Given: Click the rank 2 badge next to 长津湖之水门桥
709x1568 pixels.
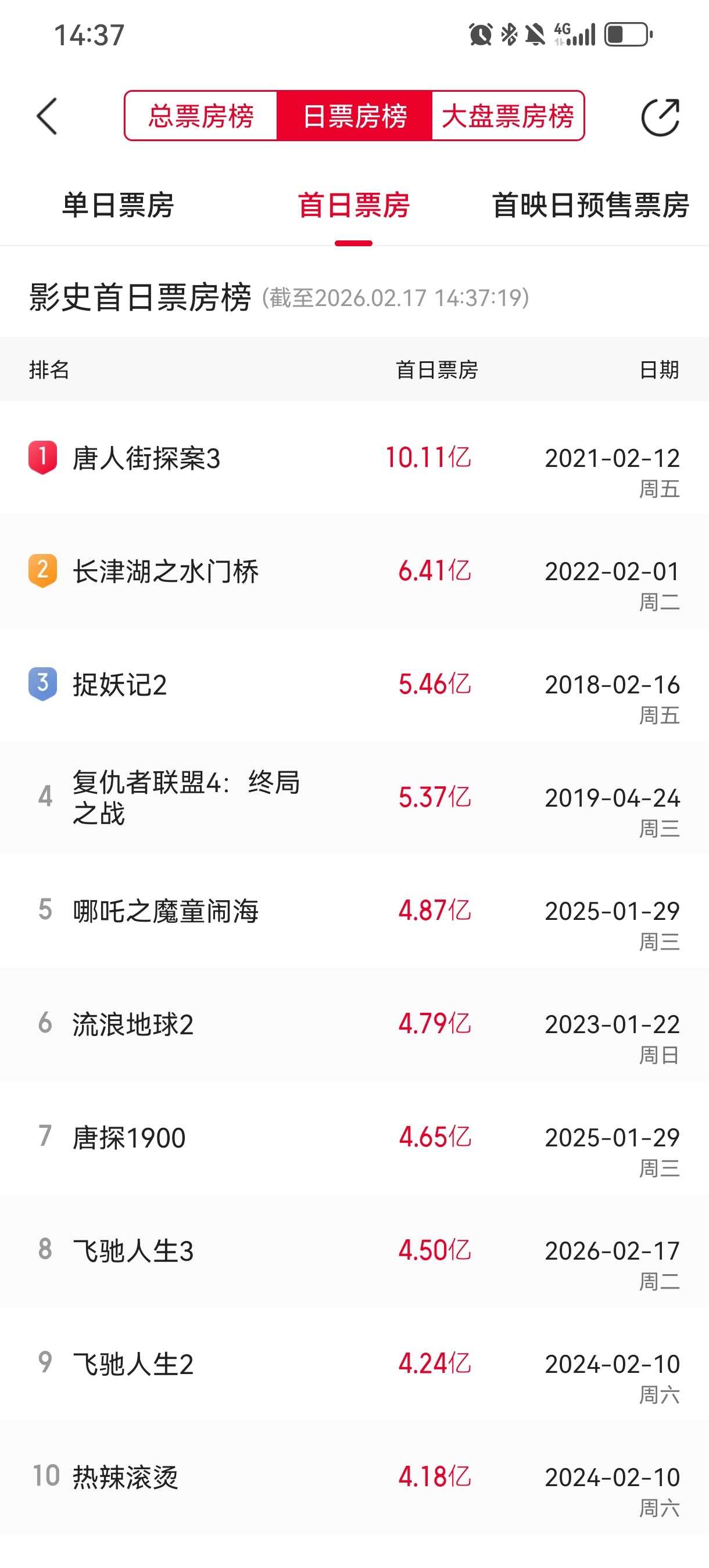Looking at the screenshot, I should coord(41,571).
